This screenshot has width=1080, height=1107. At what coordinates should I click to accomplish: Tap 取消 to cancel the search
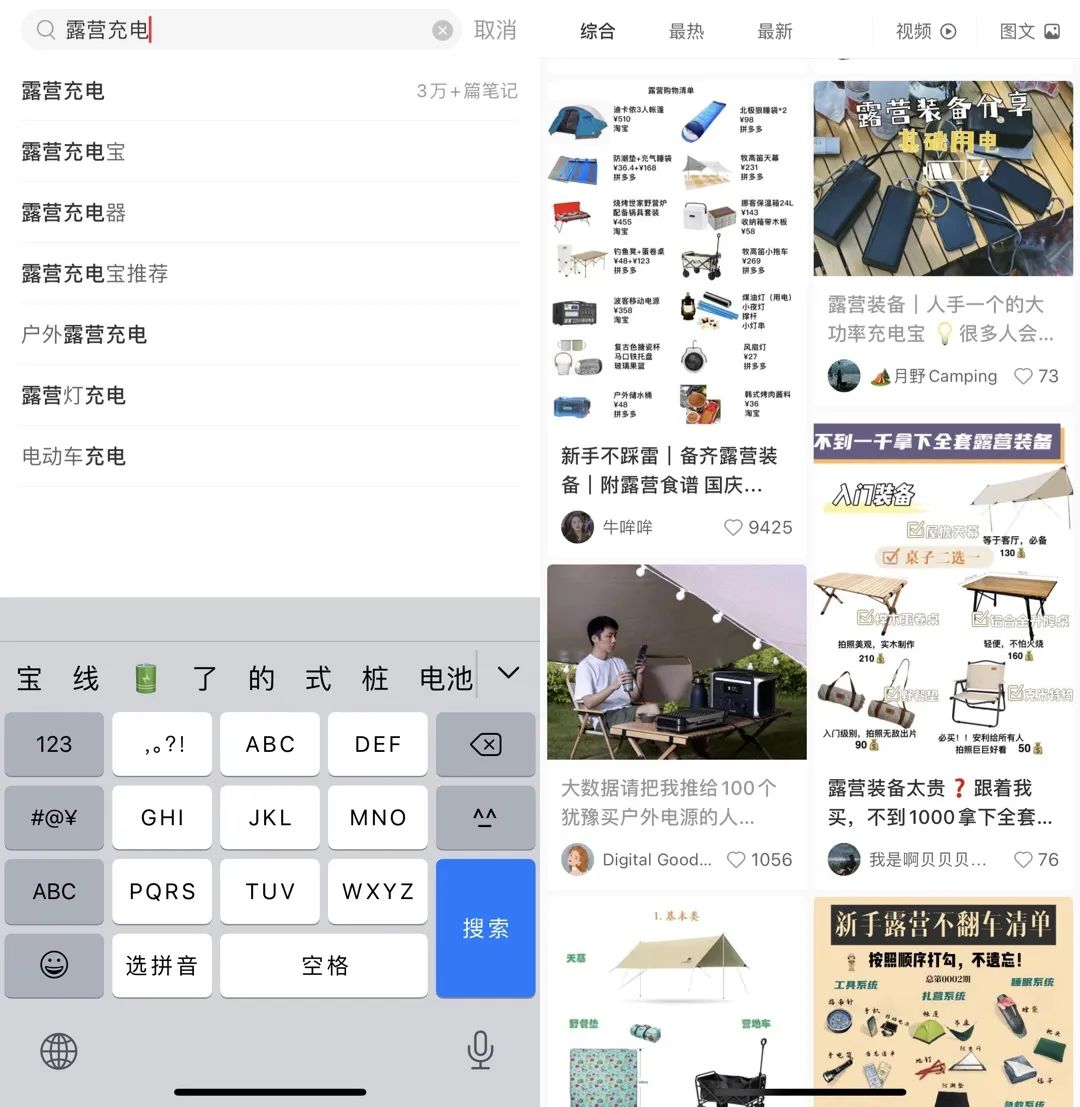pyautogui.click(x=495, y=30)
